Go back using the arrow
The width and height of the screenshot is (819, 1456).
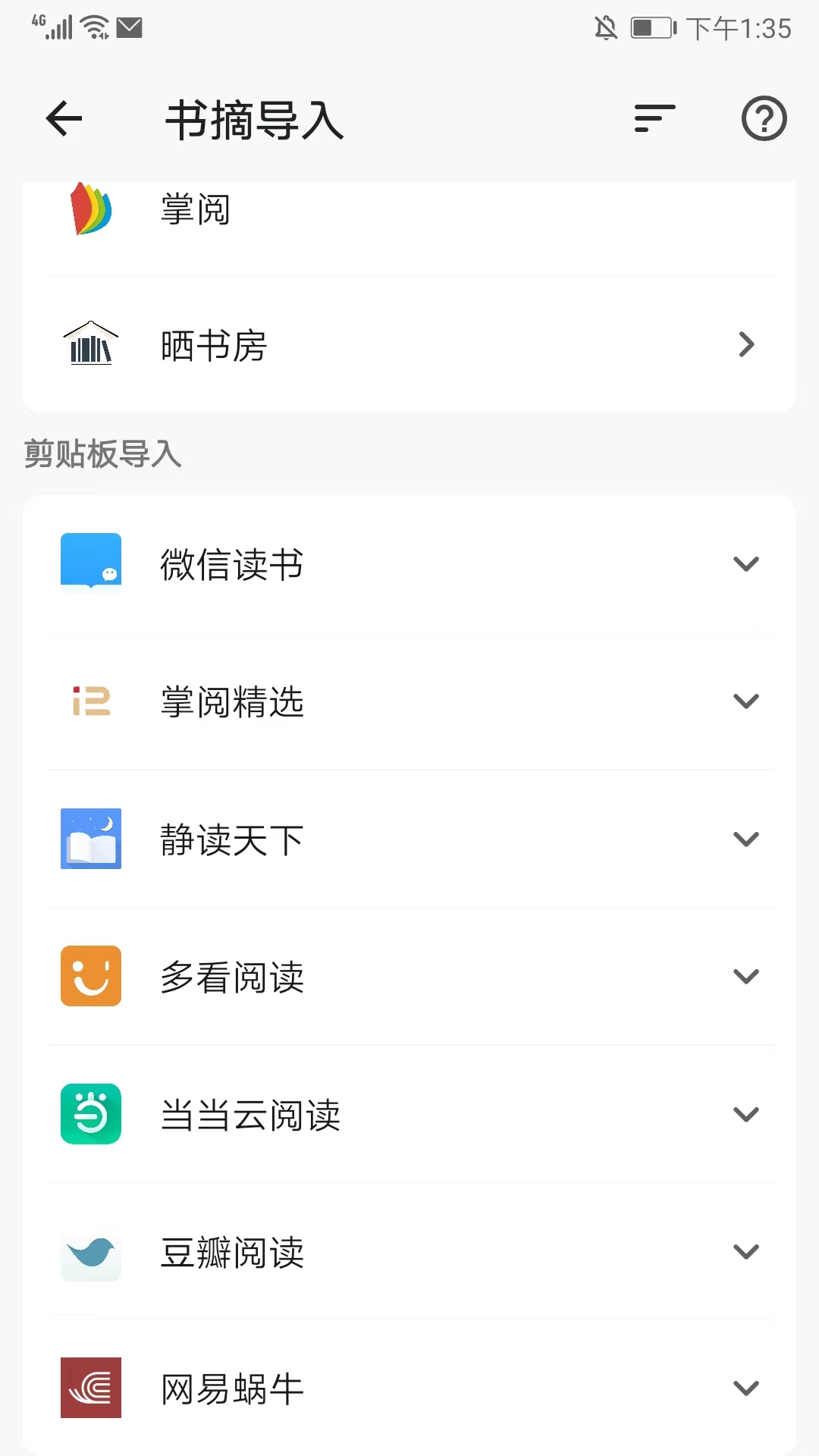pyautogui.click(x=64, y=119)
